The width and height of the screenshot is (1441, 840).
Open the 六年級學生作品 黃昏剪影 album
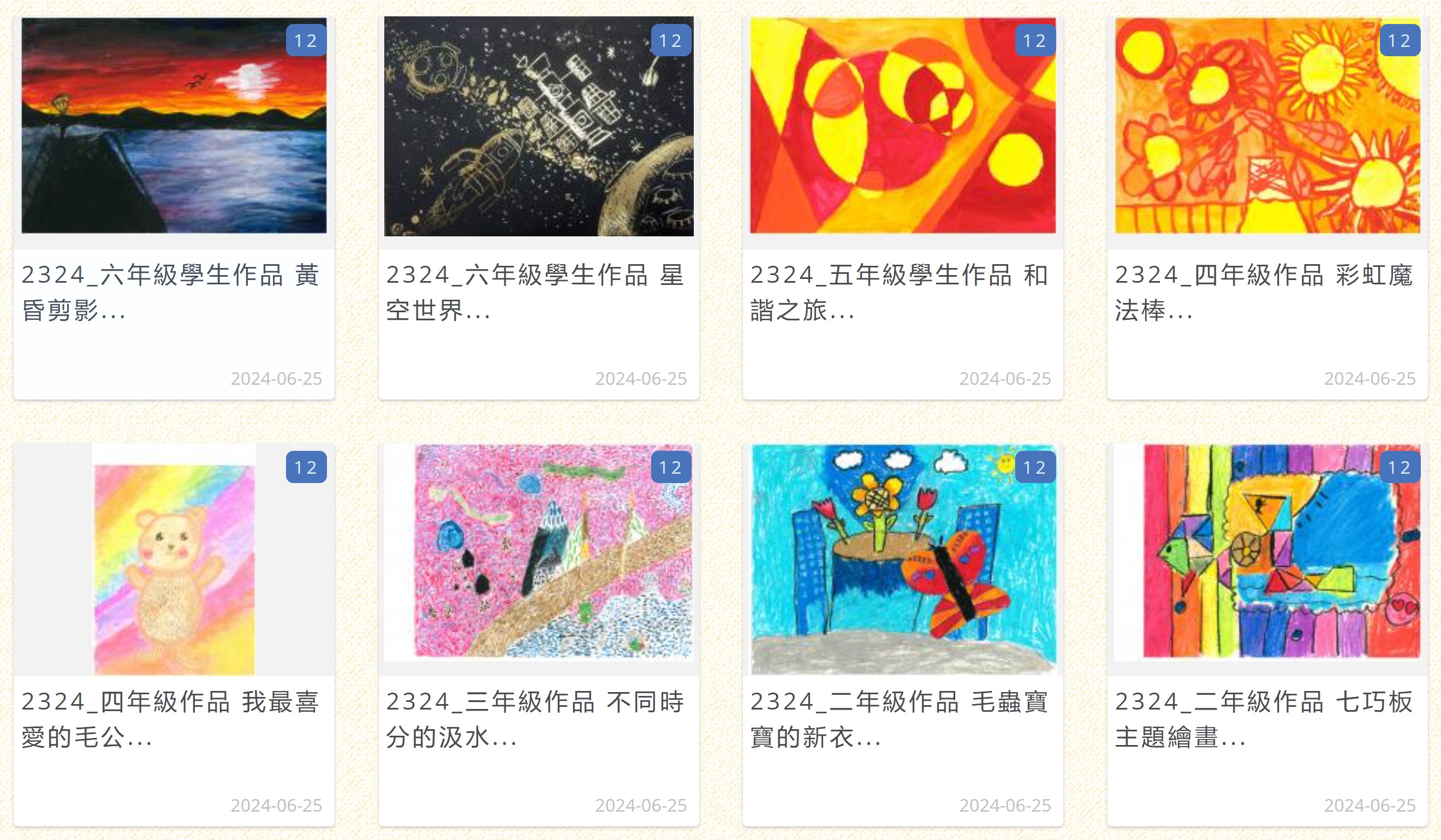click(x=174, y=126)
